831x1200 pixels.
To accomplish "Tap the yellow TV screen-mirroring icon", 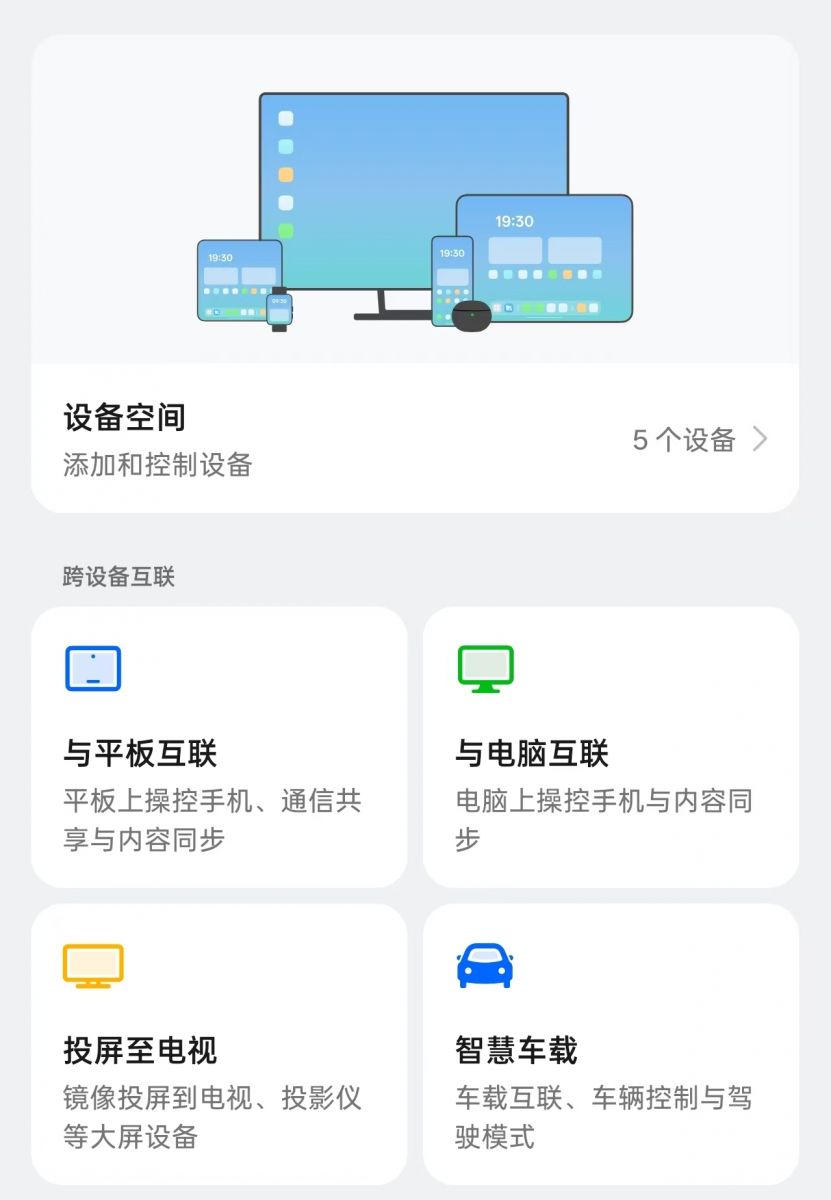I will [93, 967].
